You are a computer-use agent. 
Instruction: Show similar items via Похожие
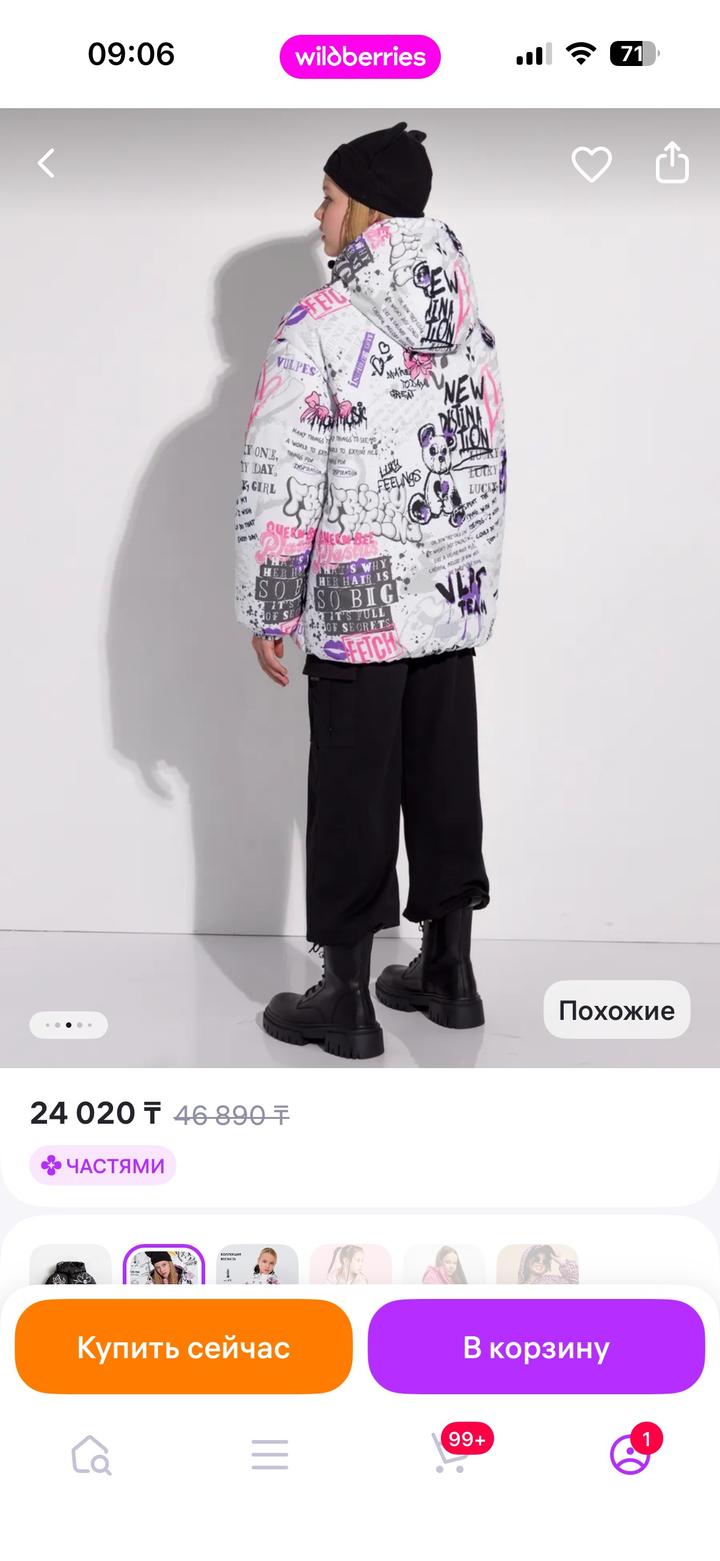pyautogui.click(x=616, y=1010)
